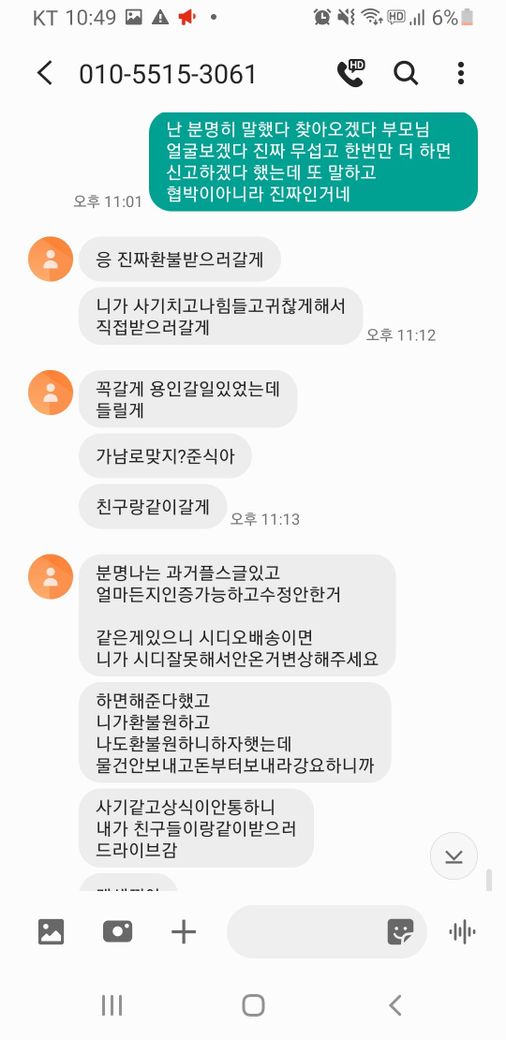506x1040 pixels.
Task: Go back from the 010-5515-3061 conversation
Action: click(x=44, y=73)
